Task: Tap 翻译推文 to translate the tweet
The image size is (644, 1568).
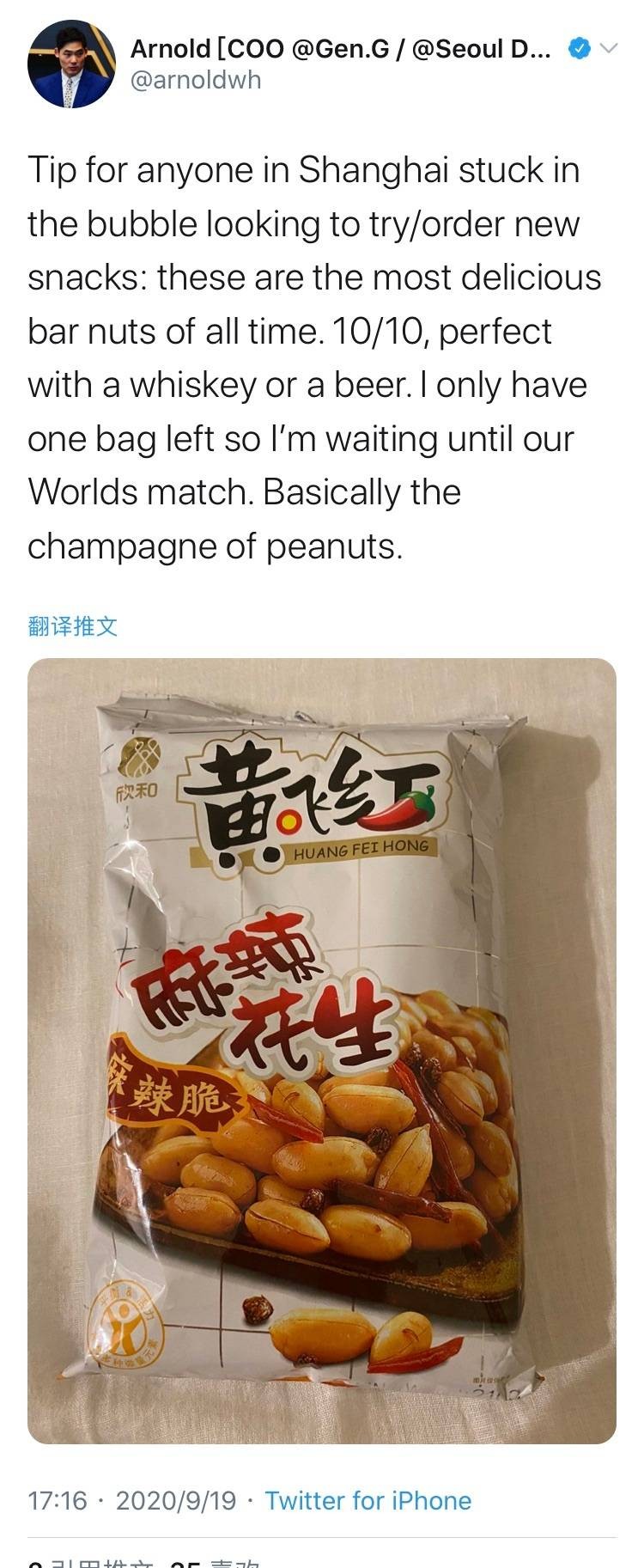Action: 72,626
